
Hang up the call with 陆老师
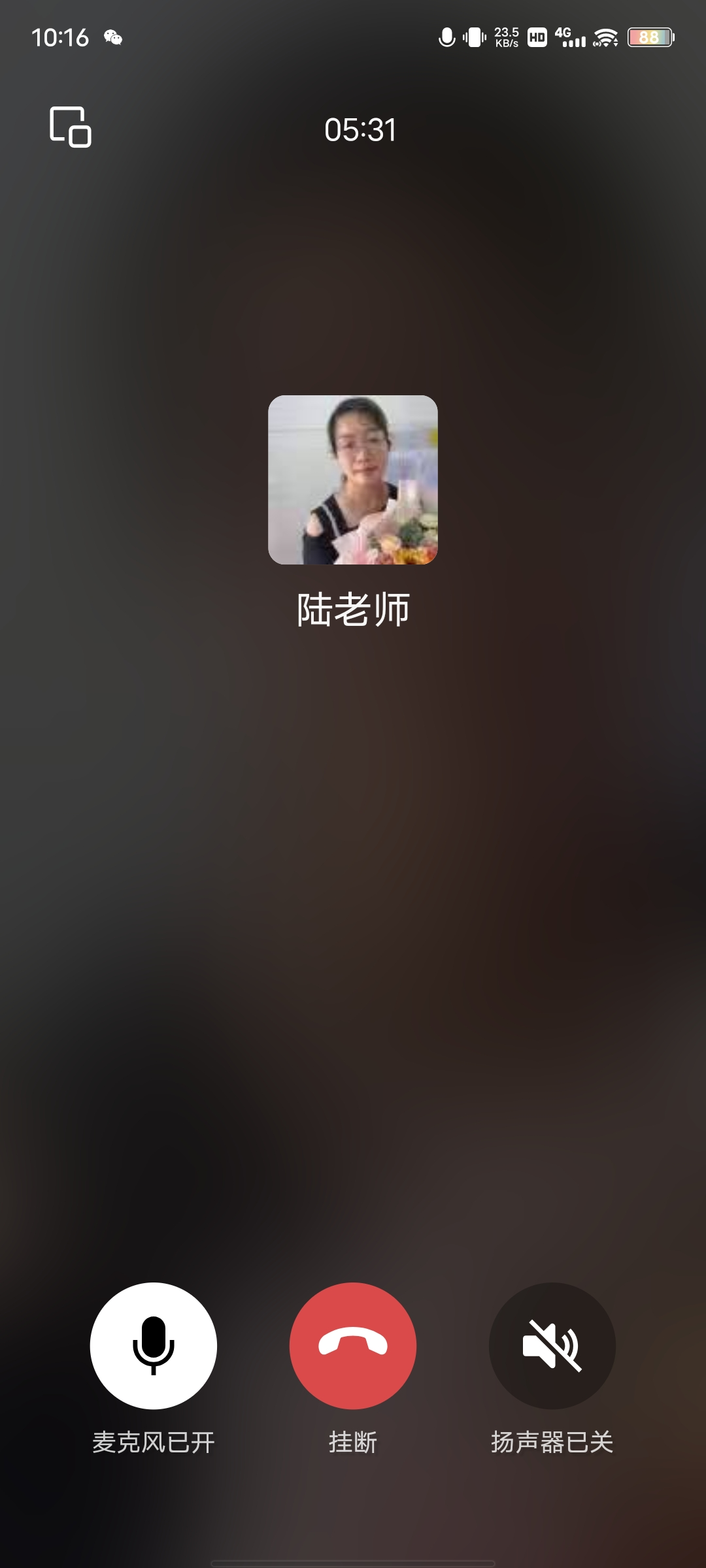[x=353, y=1345]
